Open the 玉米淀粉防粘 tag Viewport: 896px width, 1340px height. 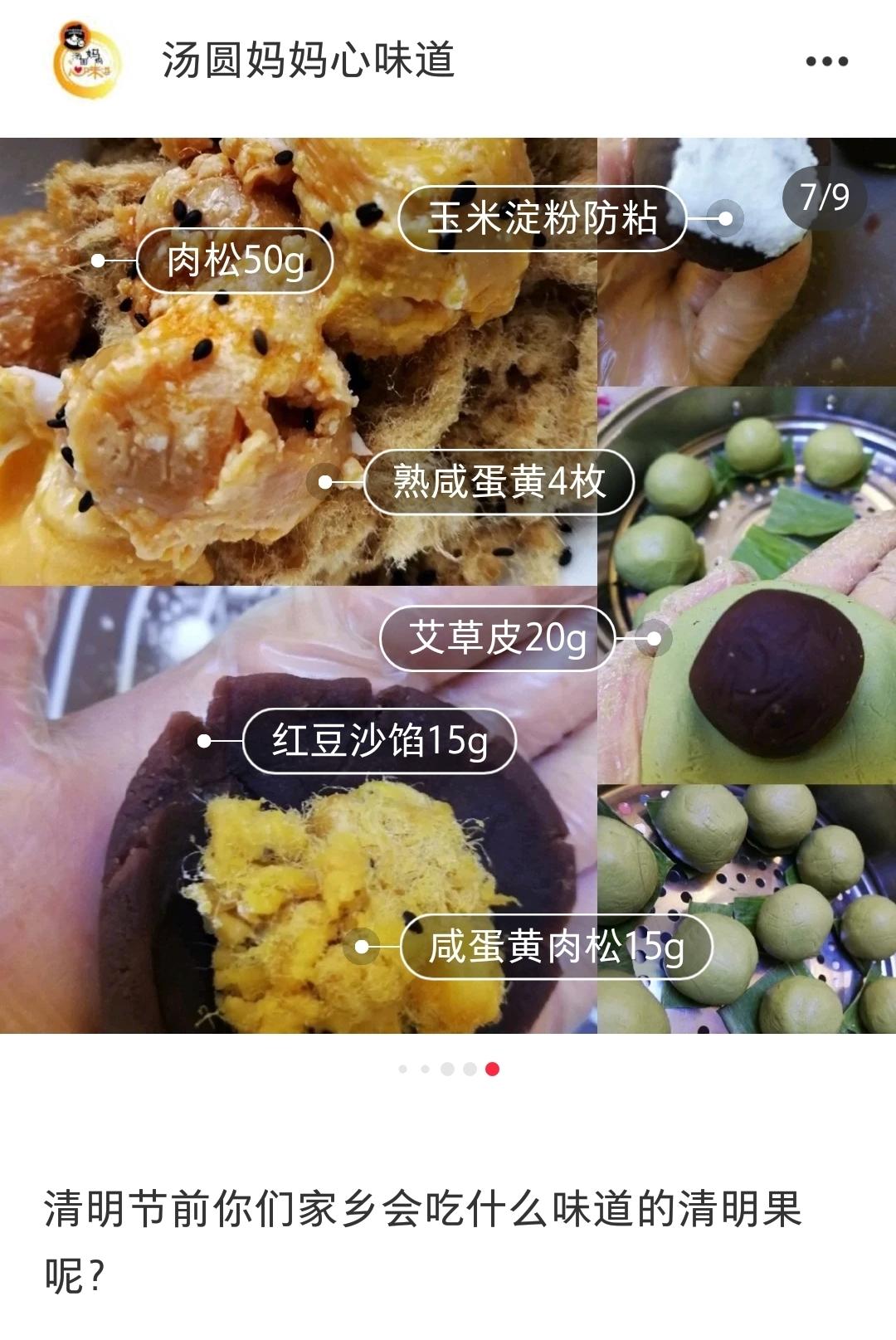point(543,218)
